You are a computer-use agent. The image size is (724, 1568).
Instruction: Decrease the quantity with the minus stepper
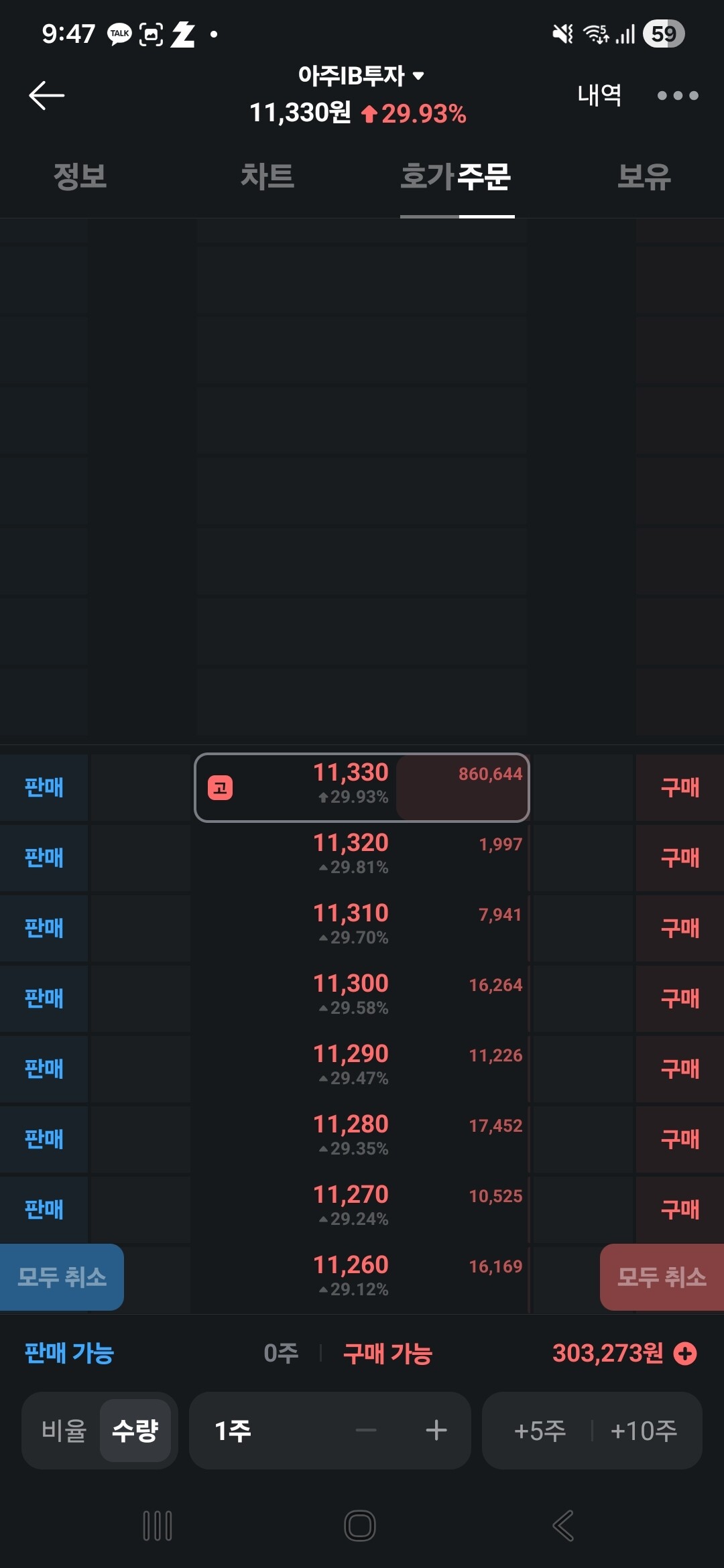pos(366,1430)
